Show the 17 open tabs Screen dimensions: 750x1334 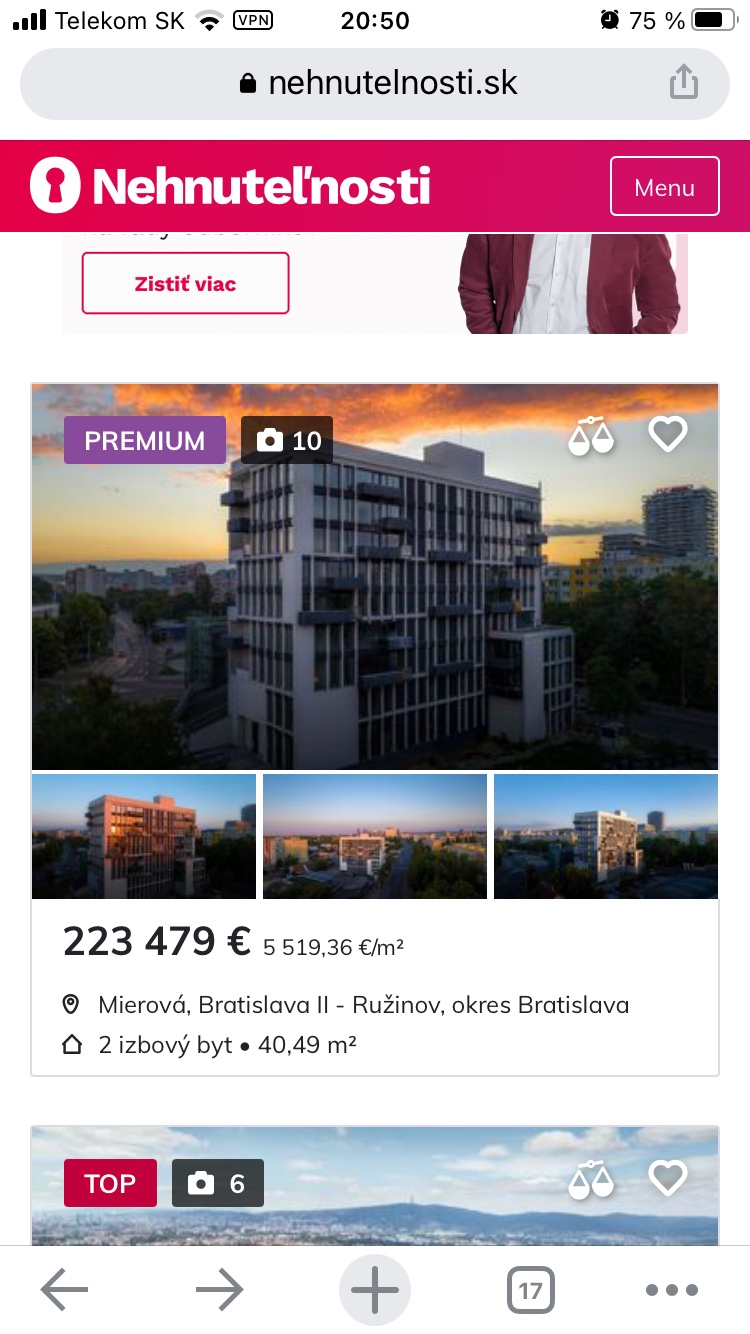pos(530,1290)
